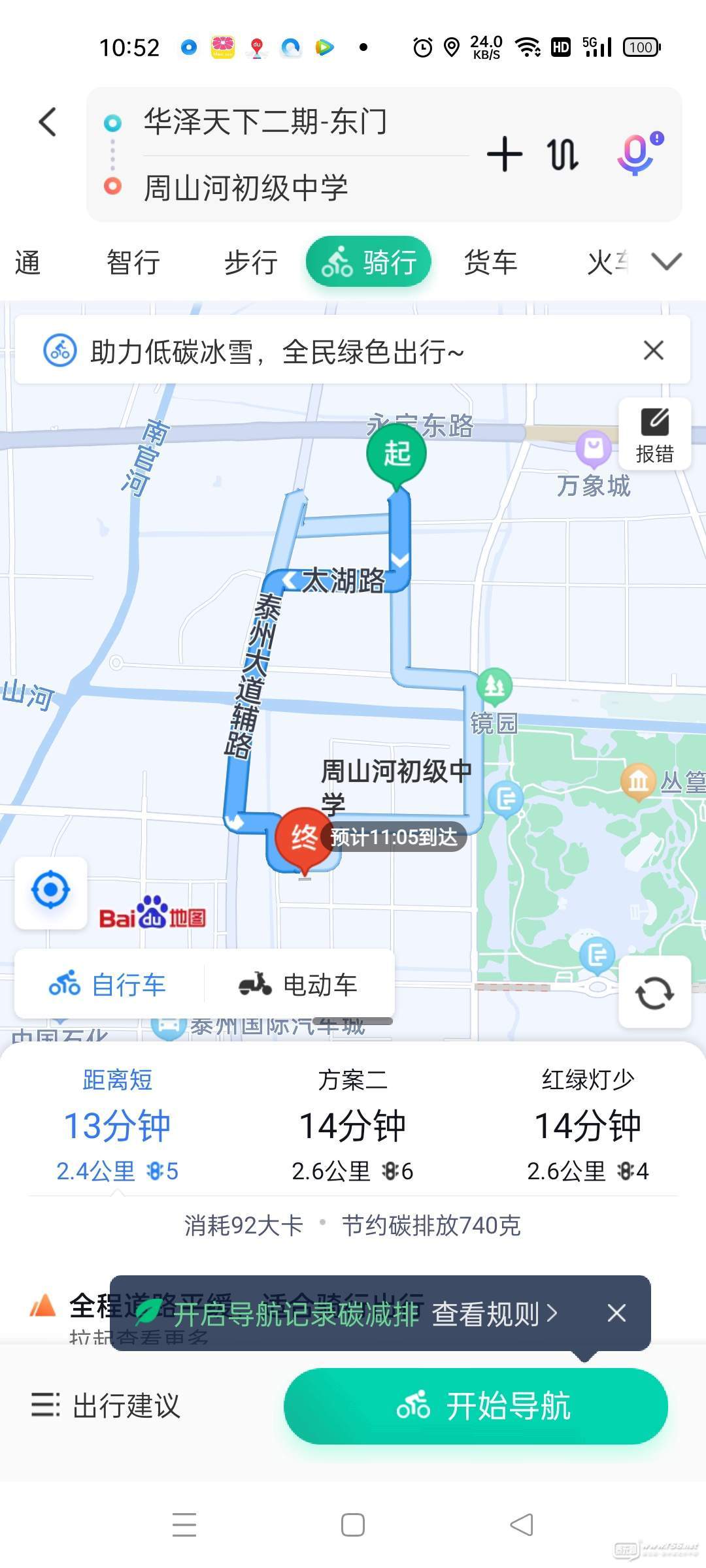
Task: Report a map error via 报错
Action: (654, 434)
